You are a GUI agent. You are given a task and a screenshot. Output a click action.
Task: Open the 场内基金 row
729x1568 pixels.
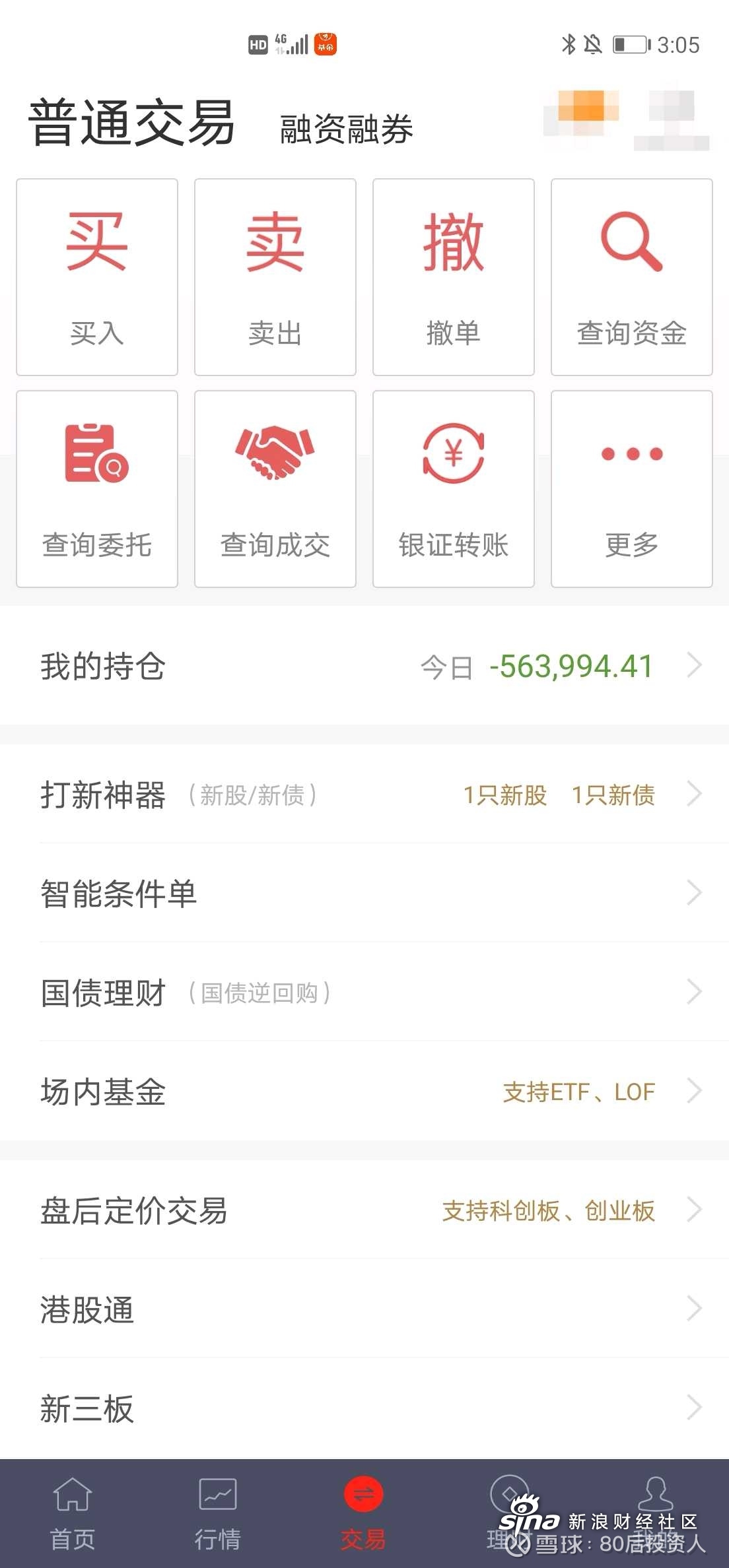pyautogui.click(x=364, y=1091)
